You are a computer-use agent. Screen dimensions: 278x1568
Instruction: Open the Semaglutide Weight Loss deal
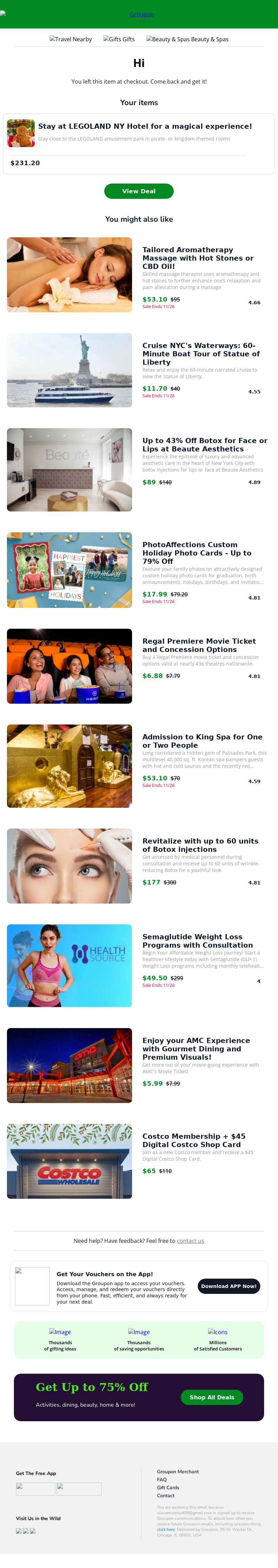197,940
